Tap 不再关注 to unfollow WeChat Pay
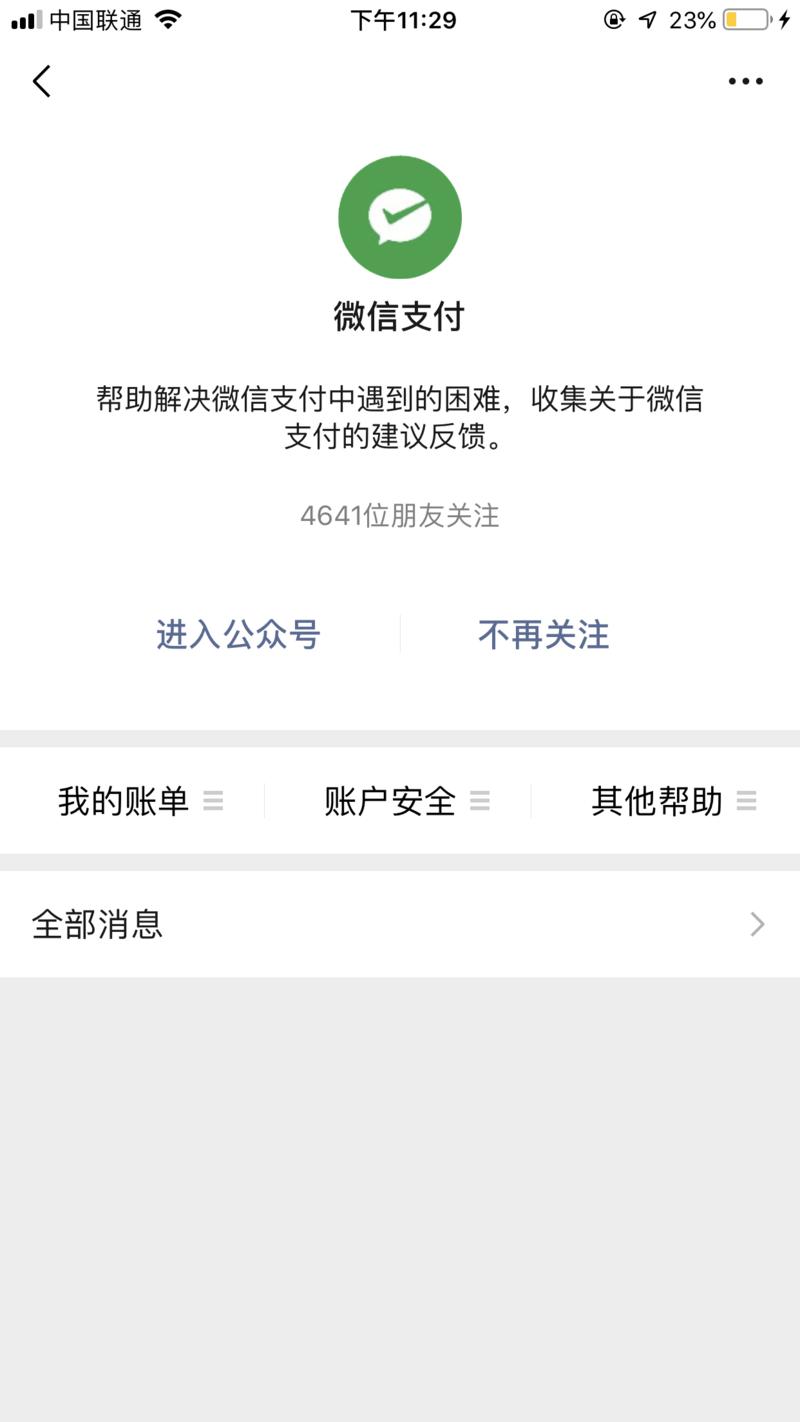800x1422 pixels. pyautogui.click(x=544, y=634)
